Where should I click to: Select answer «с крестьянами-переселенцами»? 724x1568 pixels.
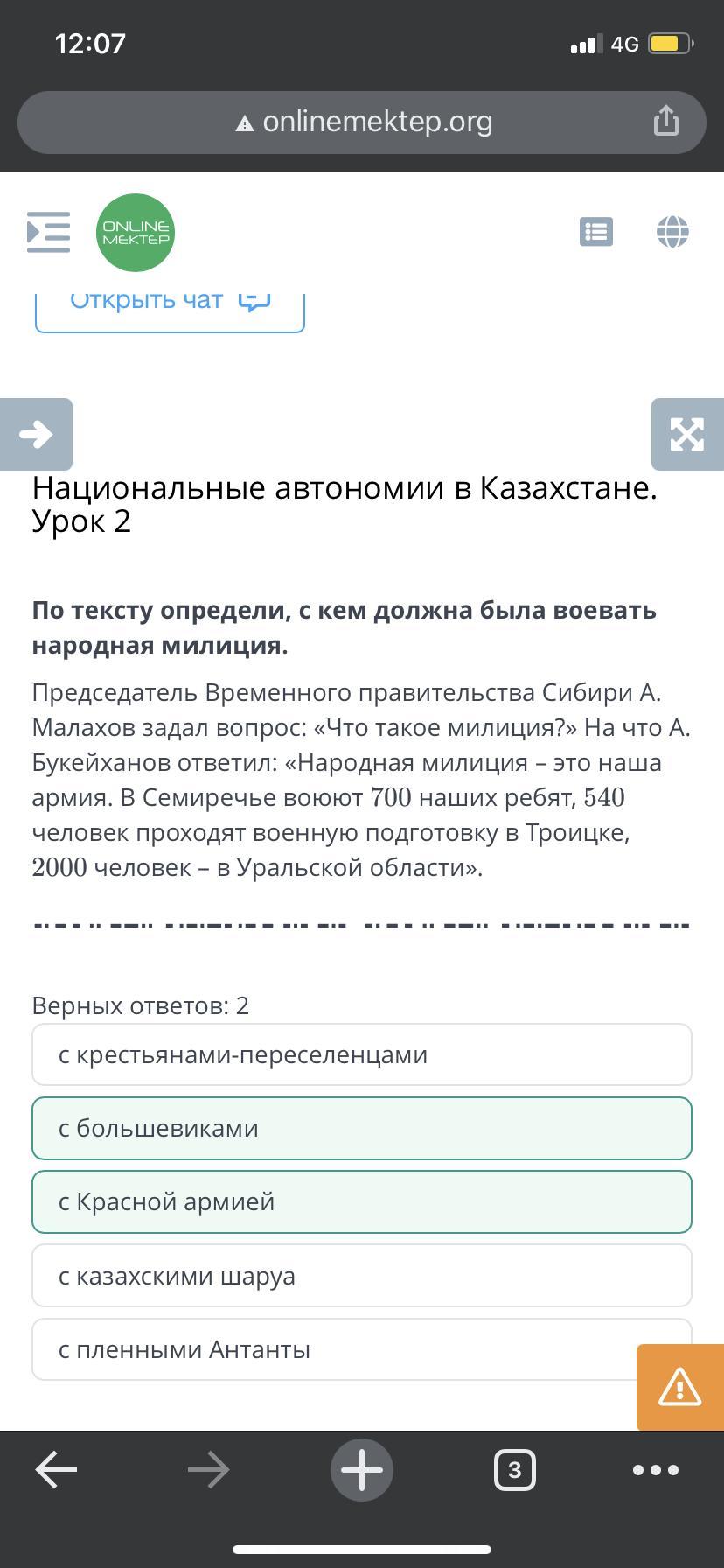[x=362, y=1054]
